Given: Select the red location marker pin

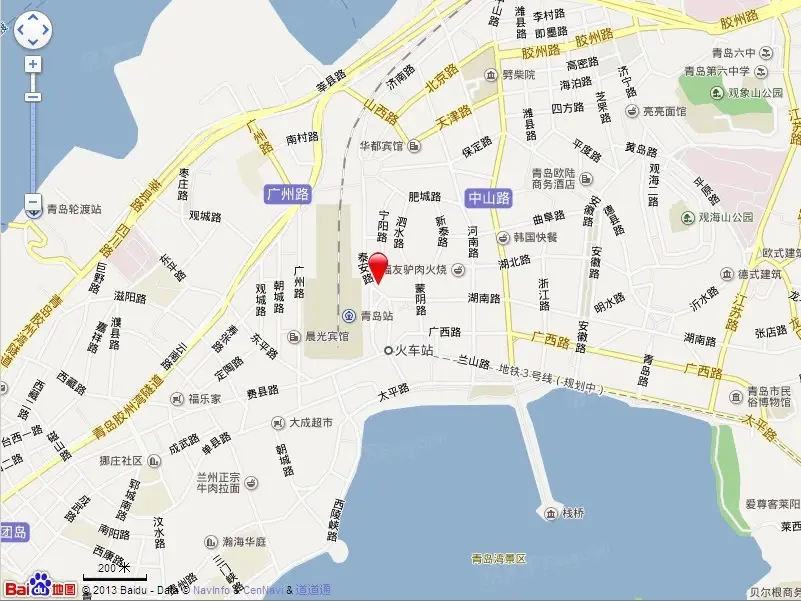Looking at the screenshot, I should [378, 268].
